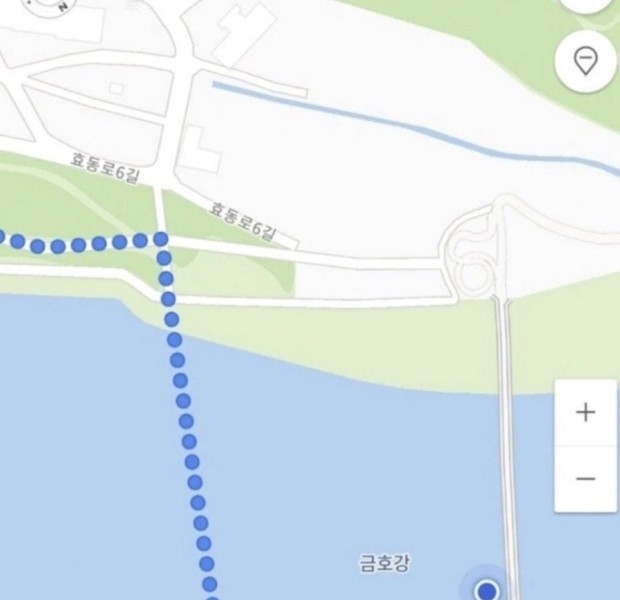Tap the location pin button
This screenshot has height=600, width=620.
tap(585, 61)
